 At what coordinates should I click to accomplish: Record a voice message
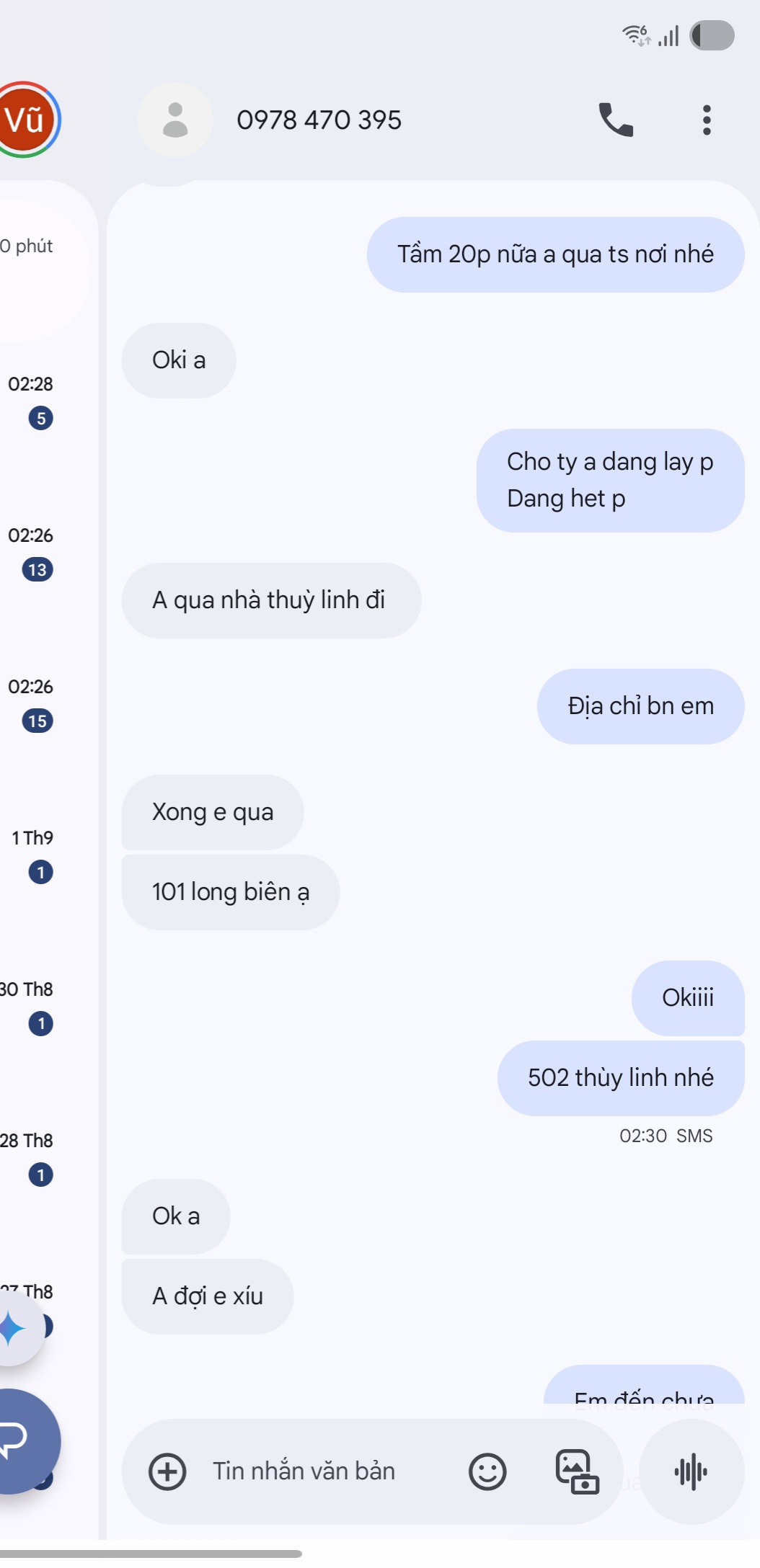(x=691, y=1471)
